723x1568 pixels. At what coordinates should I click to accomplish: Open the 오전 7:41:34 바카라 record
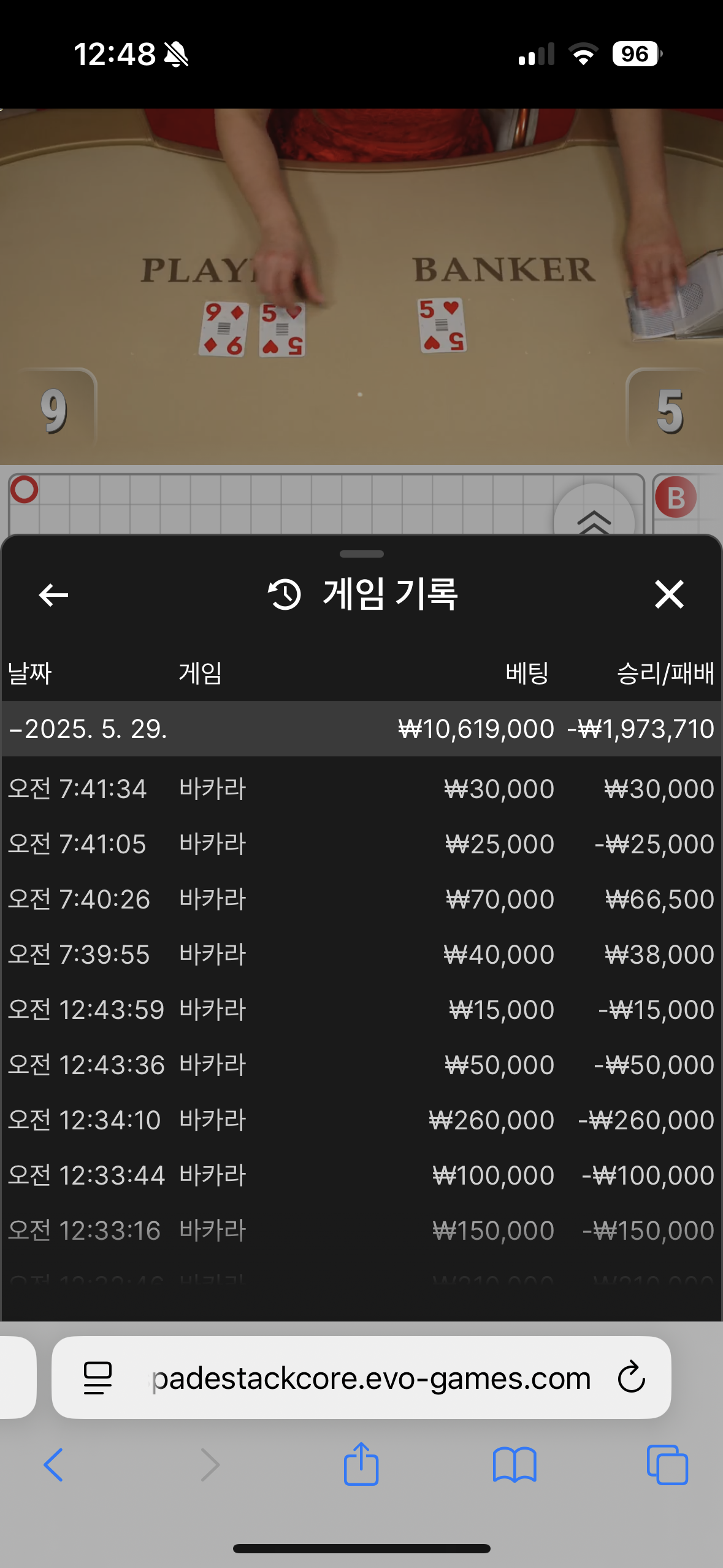(361, 788)
